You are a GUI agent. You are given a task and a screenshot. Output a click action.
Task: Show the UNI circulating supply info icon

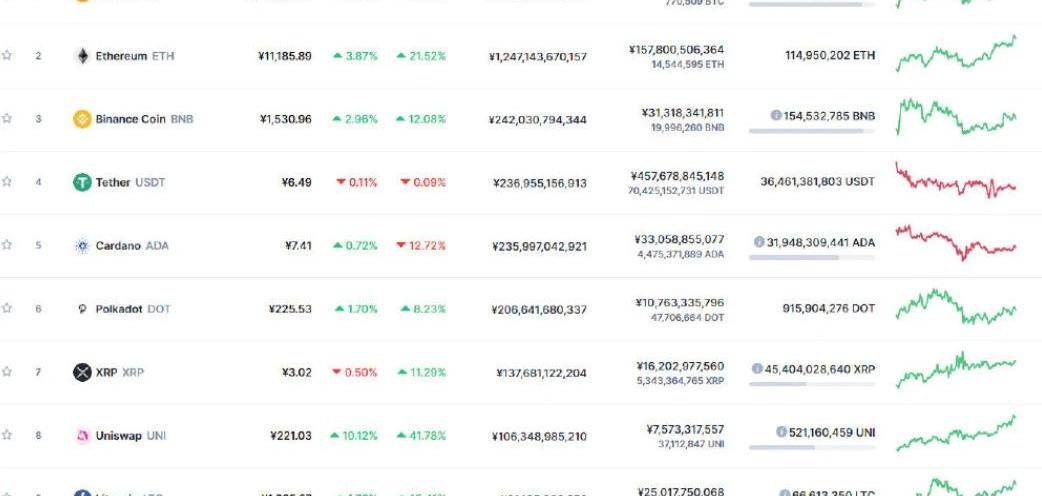click(x=781, y=432)
